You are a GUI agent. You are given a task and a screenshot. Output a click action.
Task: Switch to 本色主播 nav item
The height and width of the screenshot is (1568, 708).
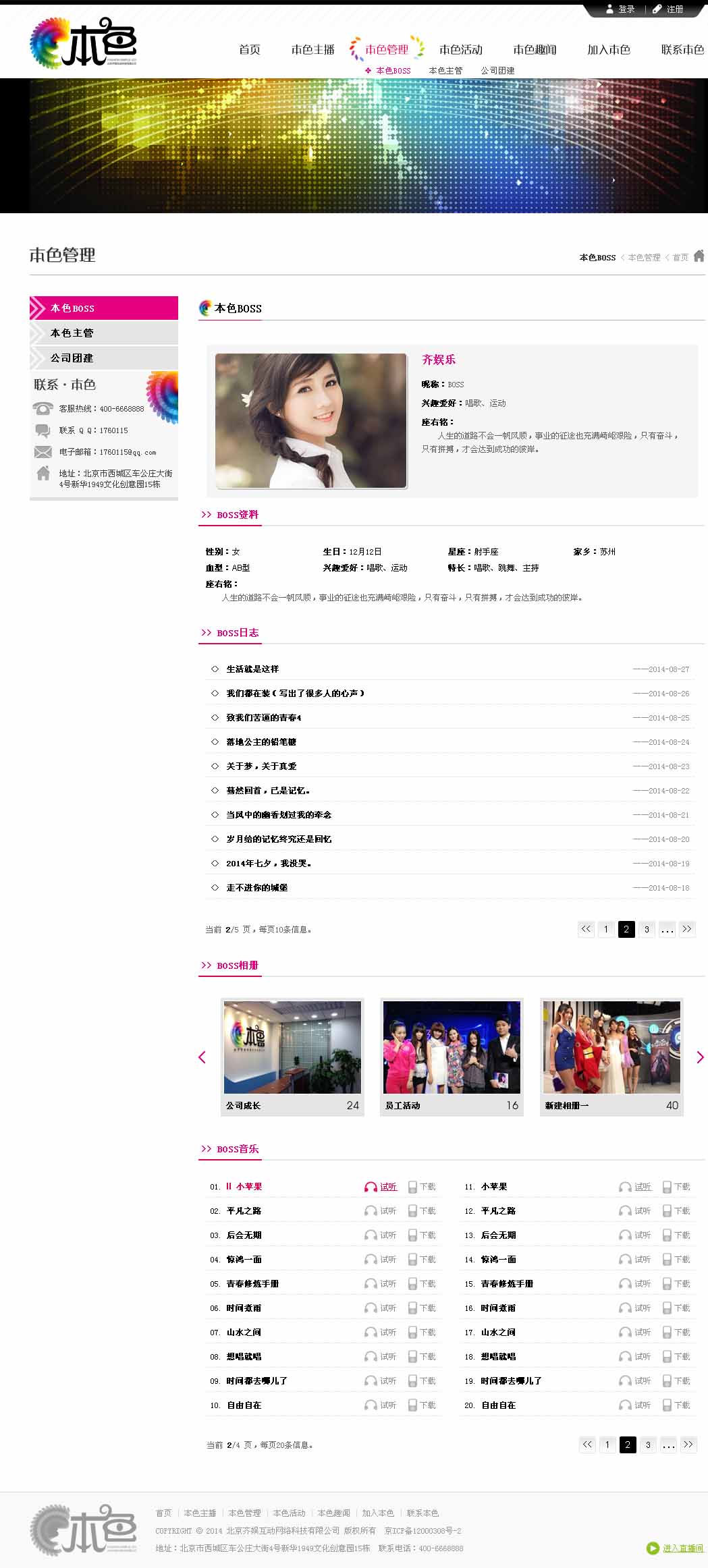tap(312, 49)
